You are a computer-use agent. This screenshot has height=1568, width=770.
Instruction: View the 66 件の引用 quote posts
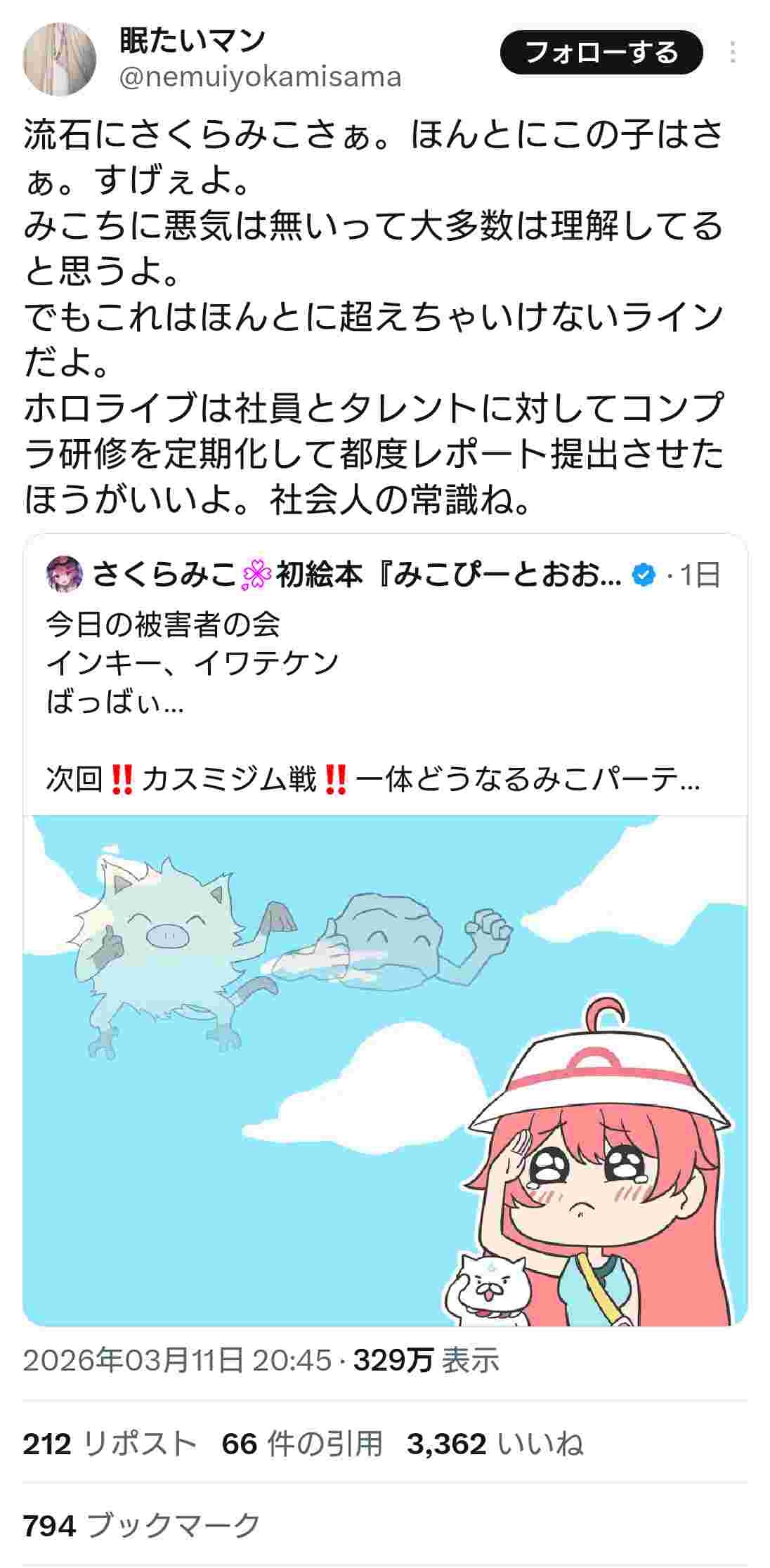tap(302, 1444)
